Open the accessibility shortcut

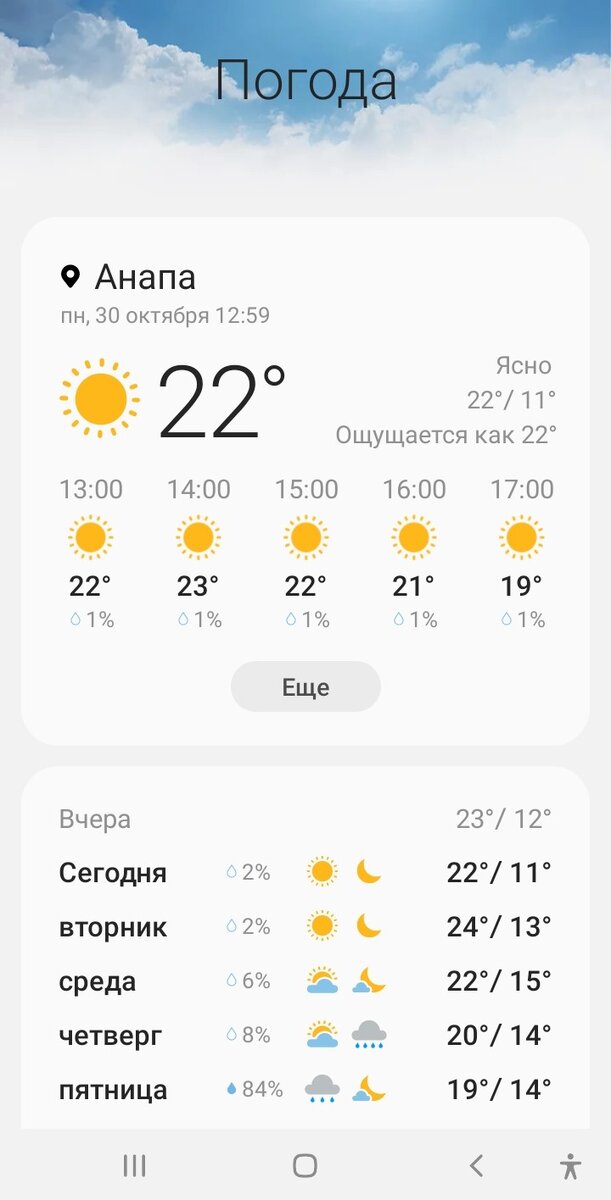[570, 1165]
